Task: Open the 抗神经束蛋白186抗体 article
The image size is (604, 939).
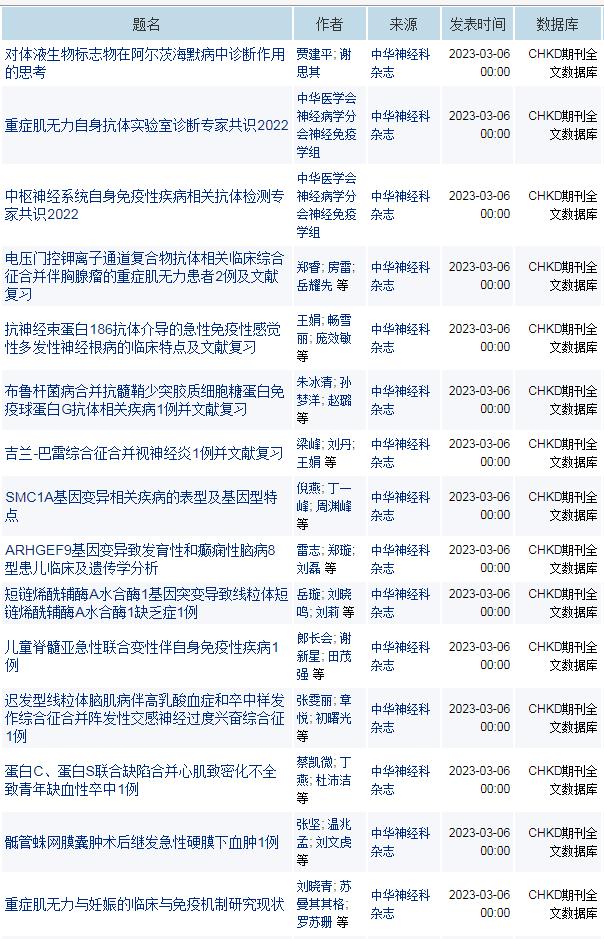Action: click(x=144, y=338)
